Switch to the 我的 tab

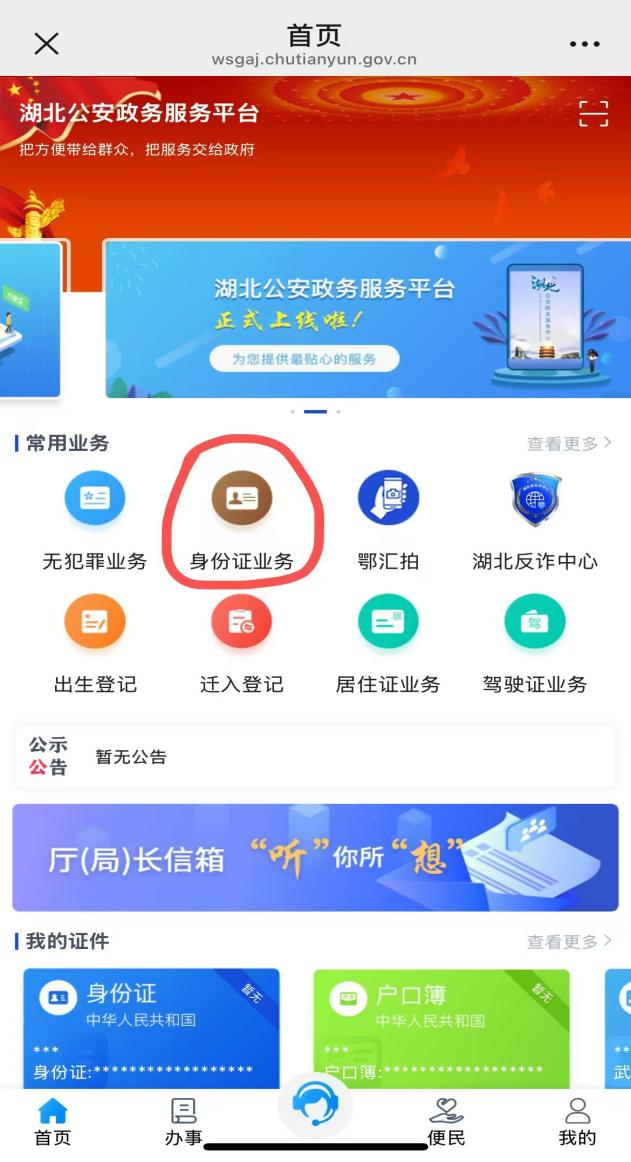click(577, 1121)
